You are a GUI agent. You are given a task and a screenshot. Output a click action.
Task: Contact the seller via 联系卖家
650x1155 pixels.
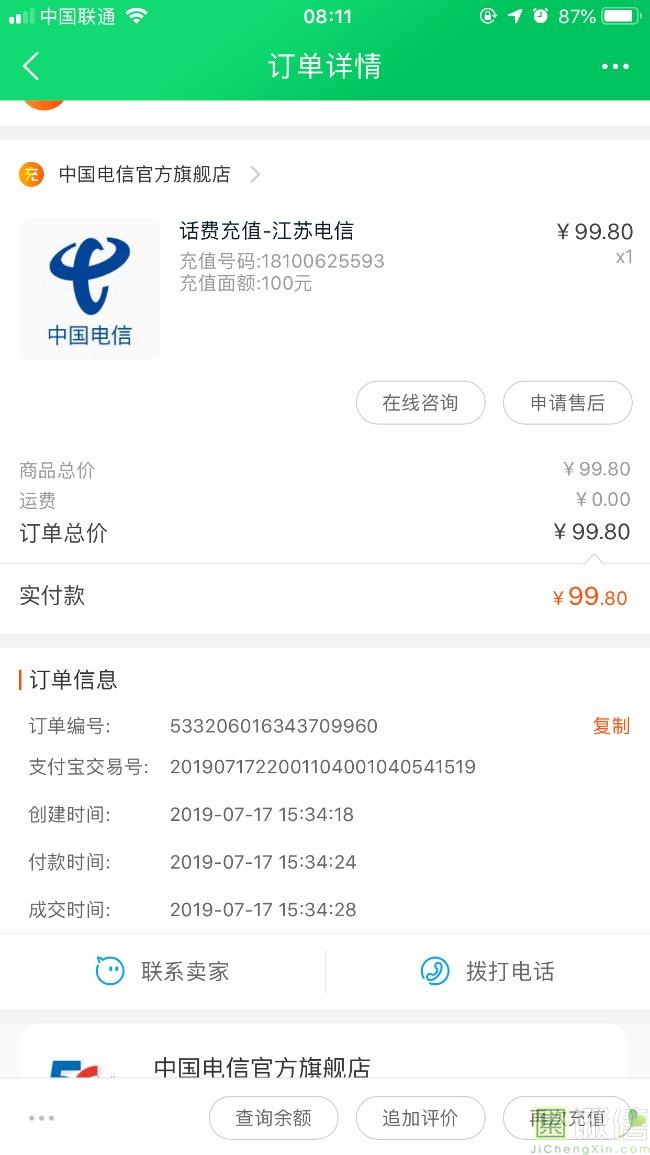point(163,971)
